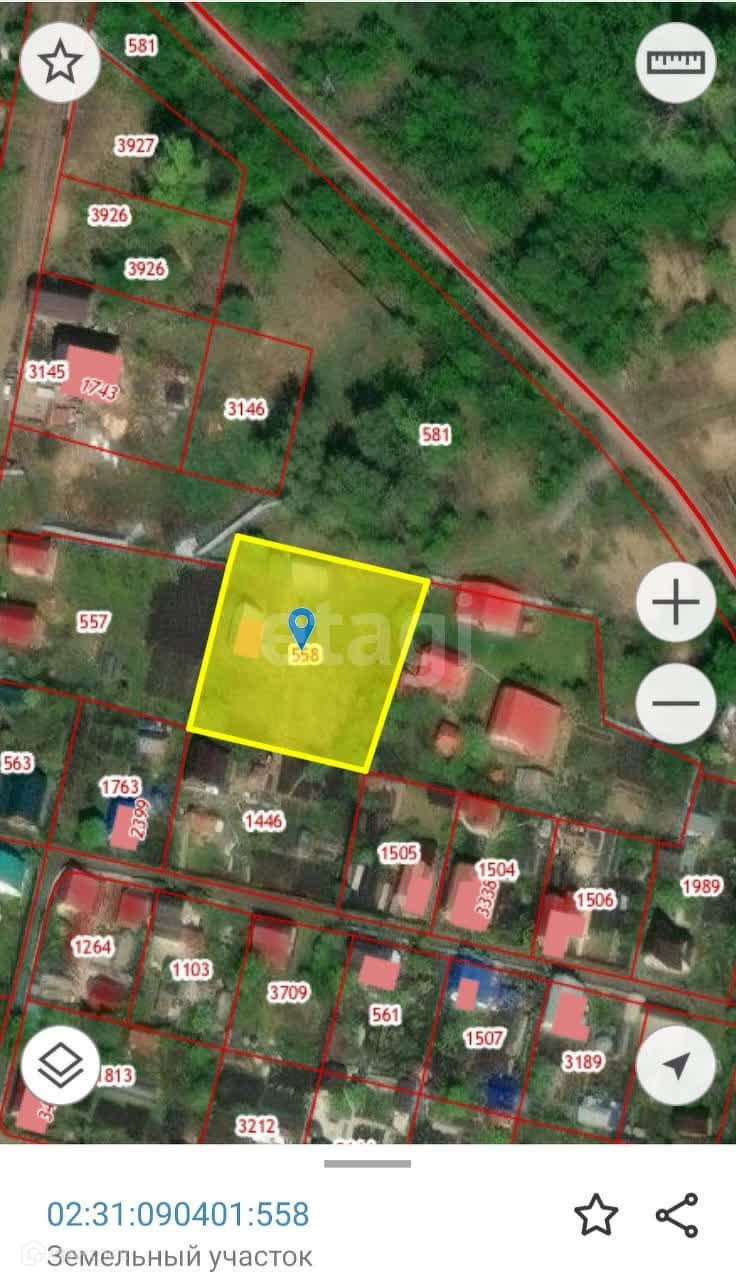736x1280 pixels.
Task: Zoom in on the map
Action: click(x=676, y=602)
